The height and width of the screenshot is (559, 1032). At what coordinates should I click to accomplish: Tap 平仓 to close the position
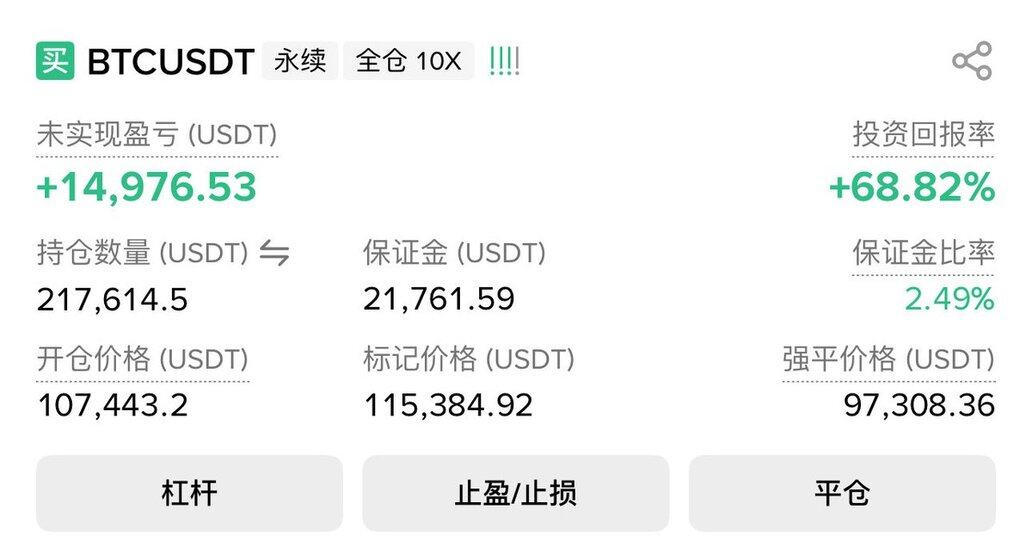click(x=842, y=493)
